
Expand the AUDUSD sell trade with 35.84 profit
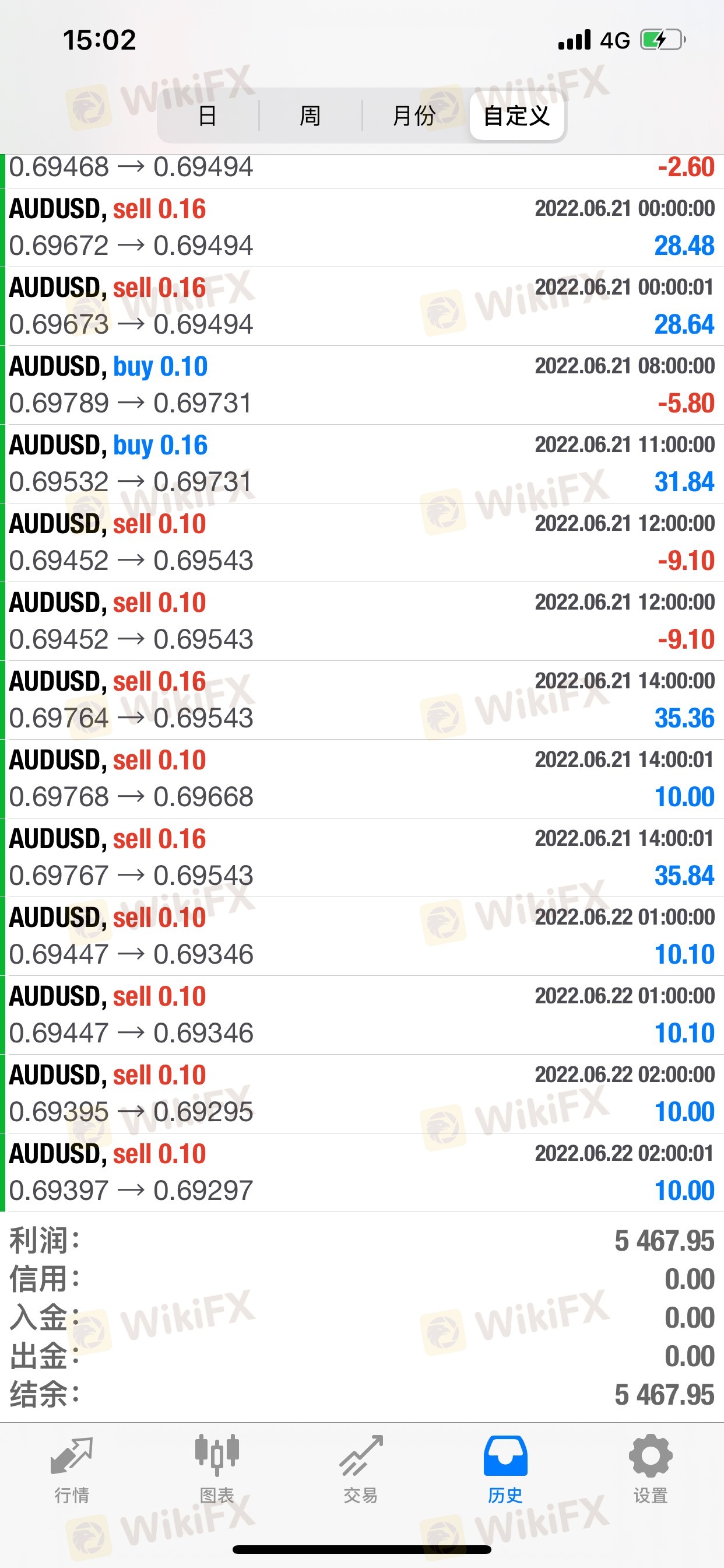362,857
